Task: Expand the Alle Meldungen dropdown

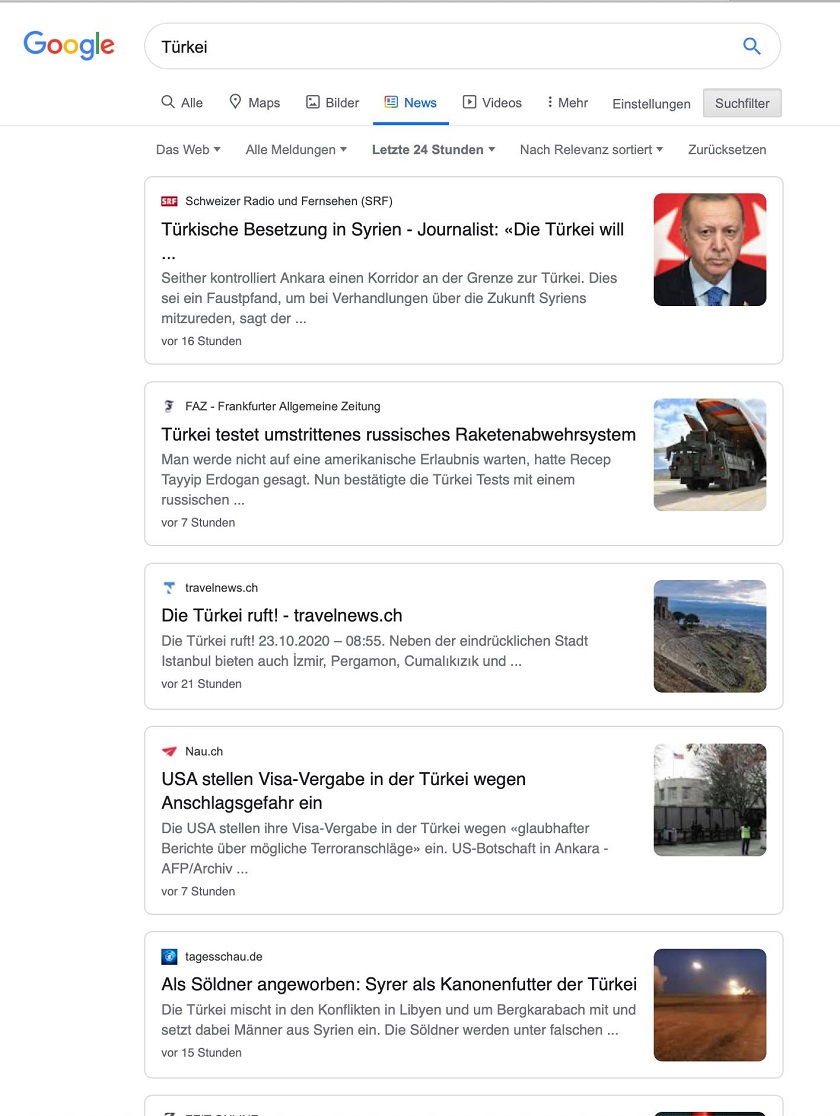Action: [x=296, y=150]
